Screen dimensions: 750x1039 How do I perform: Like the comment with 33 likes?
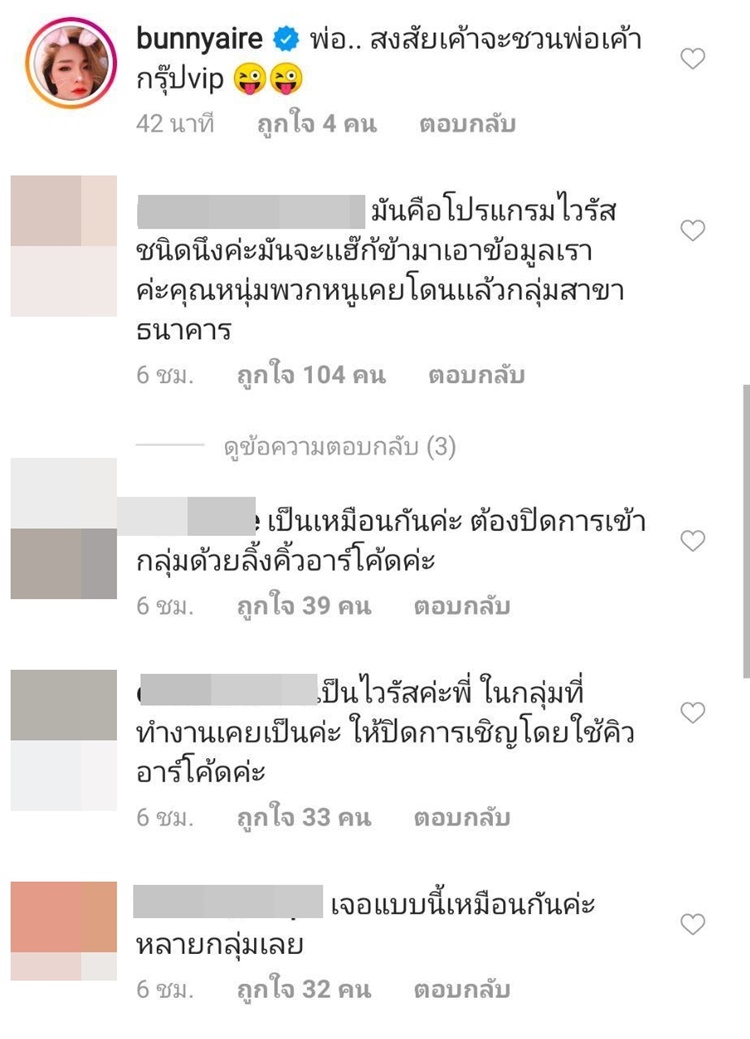[693, 713]
